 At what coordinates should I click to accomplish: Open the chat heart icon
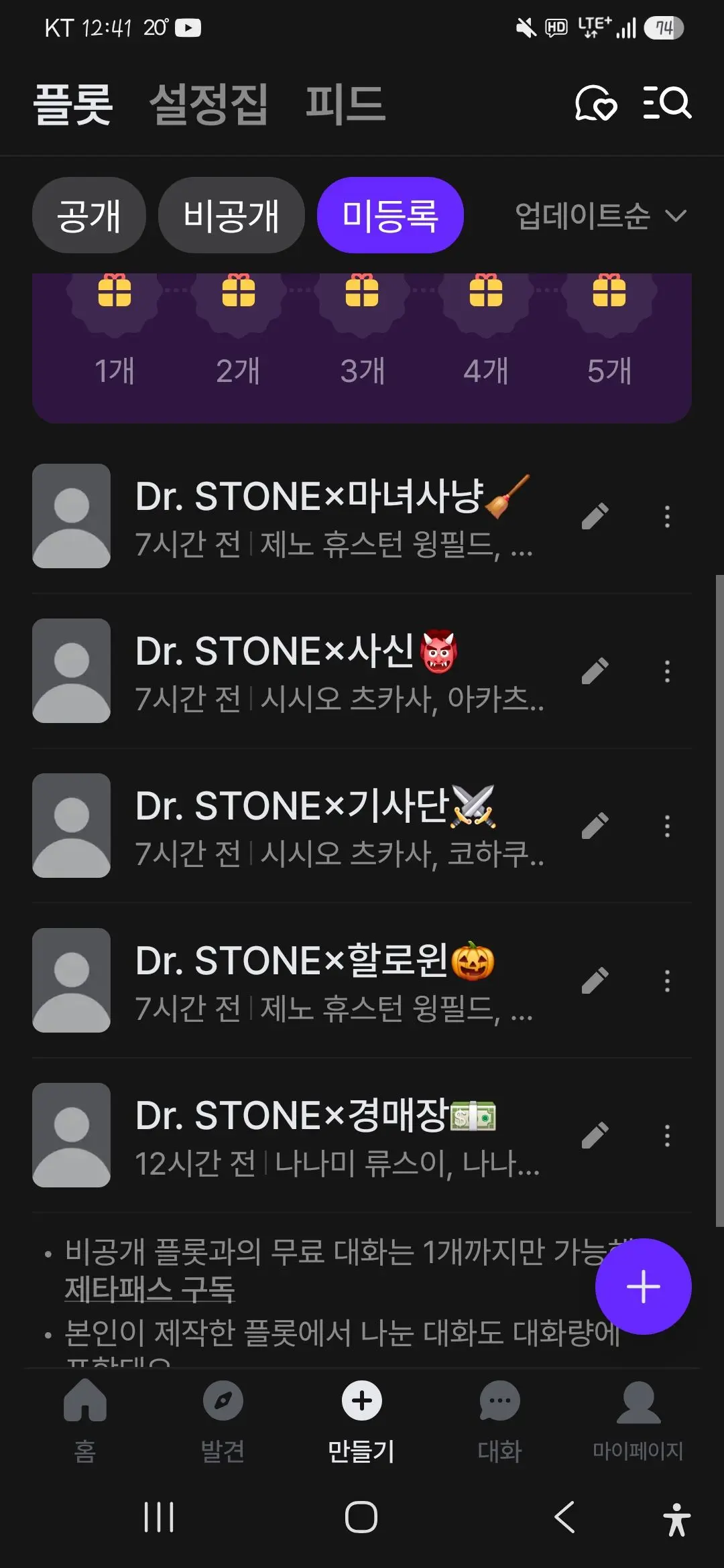596,103
